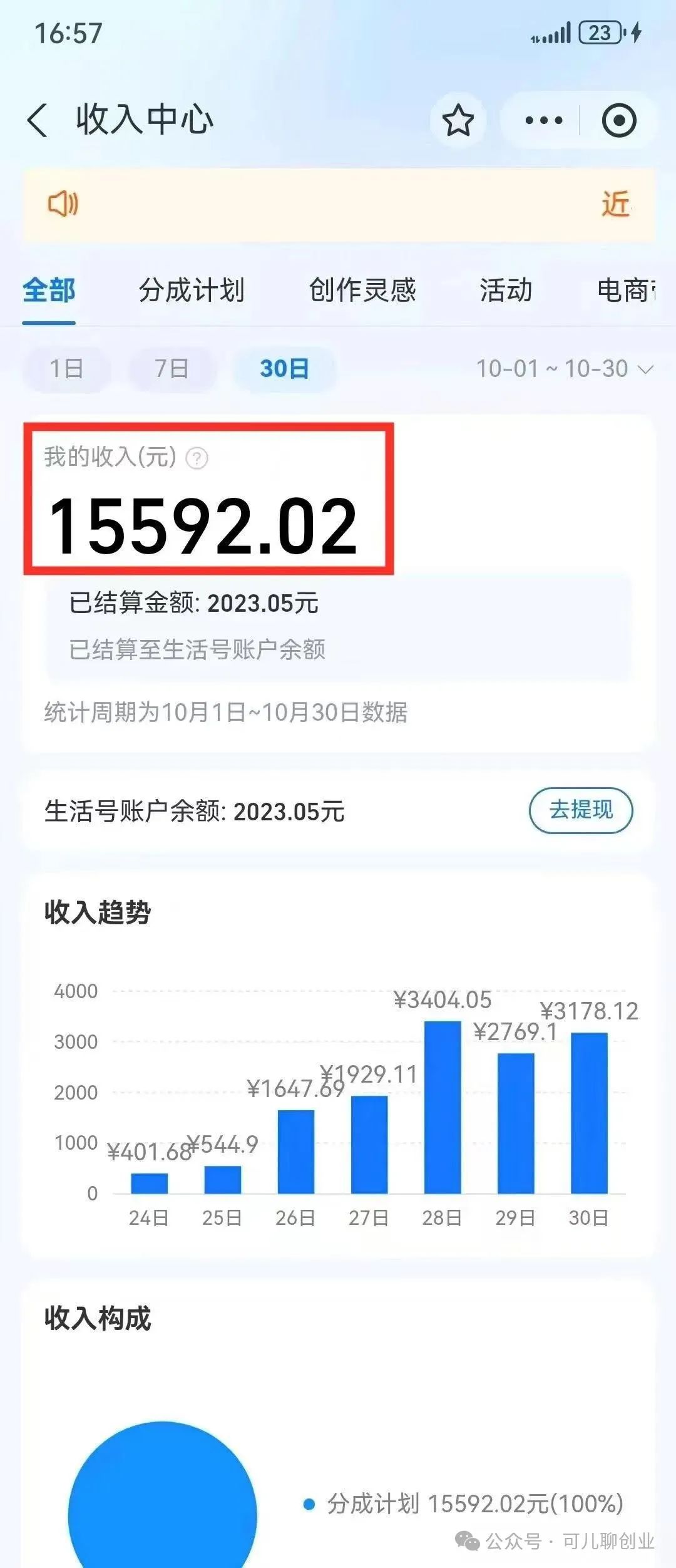
Task: Go back from 收入中心
Action: (x=39, y=120)
